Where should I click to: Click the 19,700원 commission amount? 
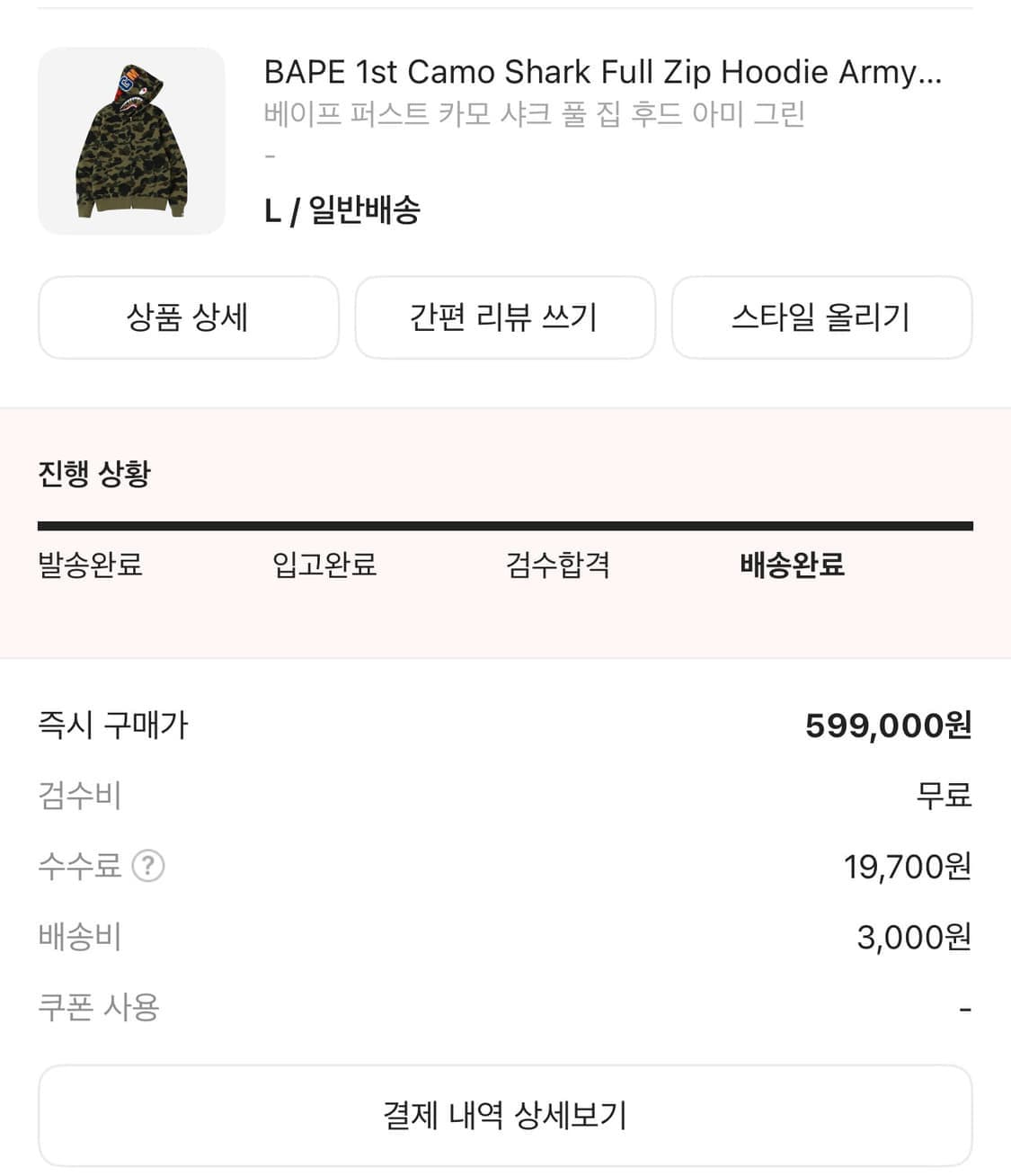point(908,866)
